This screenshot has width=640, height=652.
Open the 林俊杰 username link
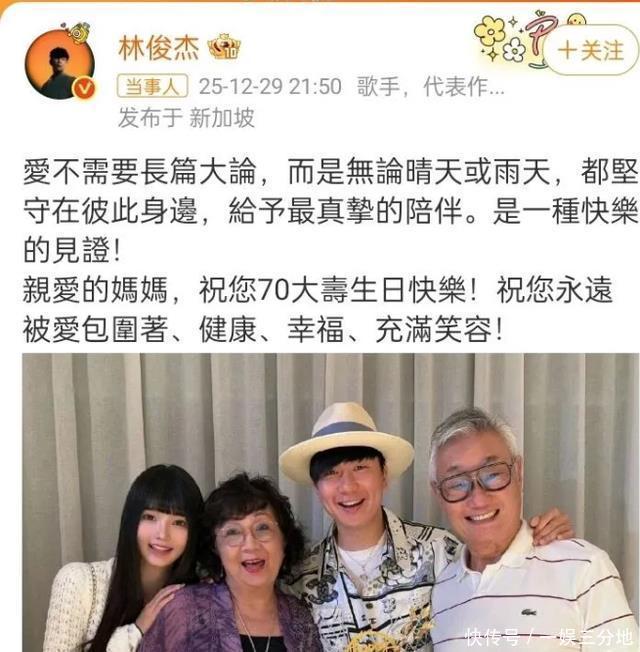[158, 48]
